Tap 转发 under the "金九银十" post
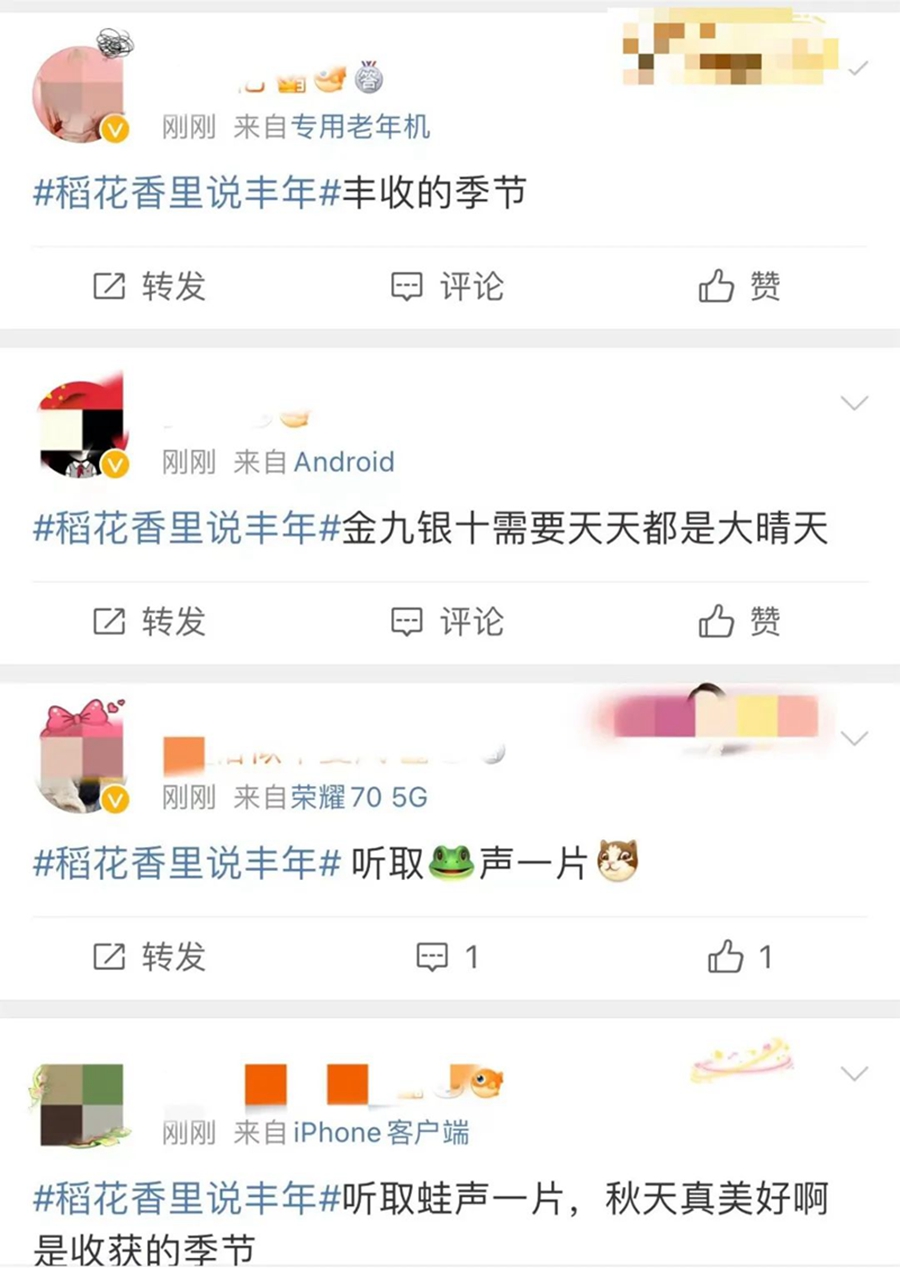 click(149, 622)
